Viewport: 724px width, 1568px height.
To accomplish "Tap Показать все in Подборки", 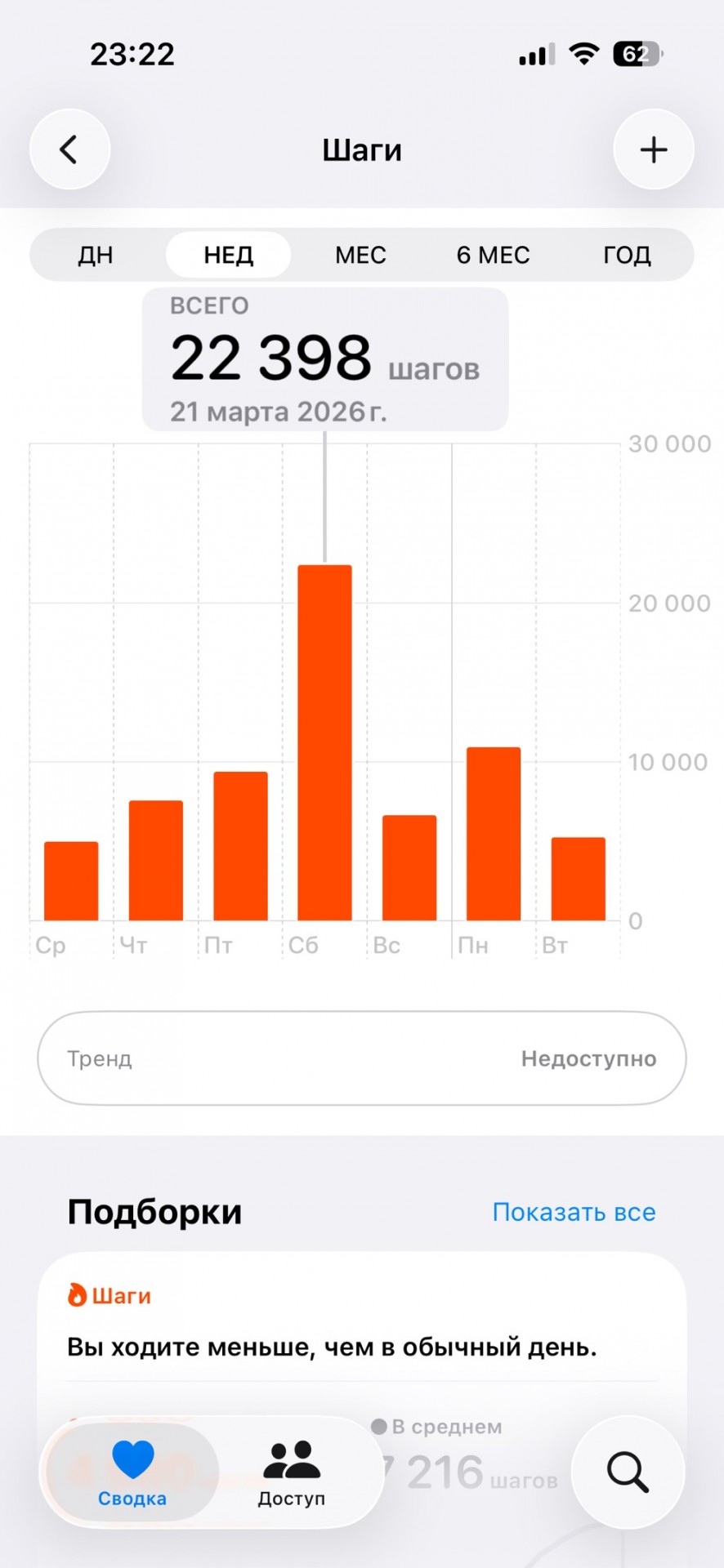I will 574,1212.
